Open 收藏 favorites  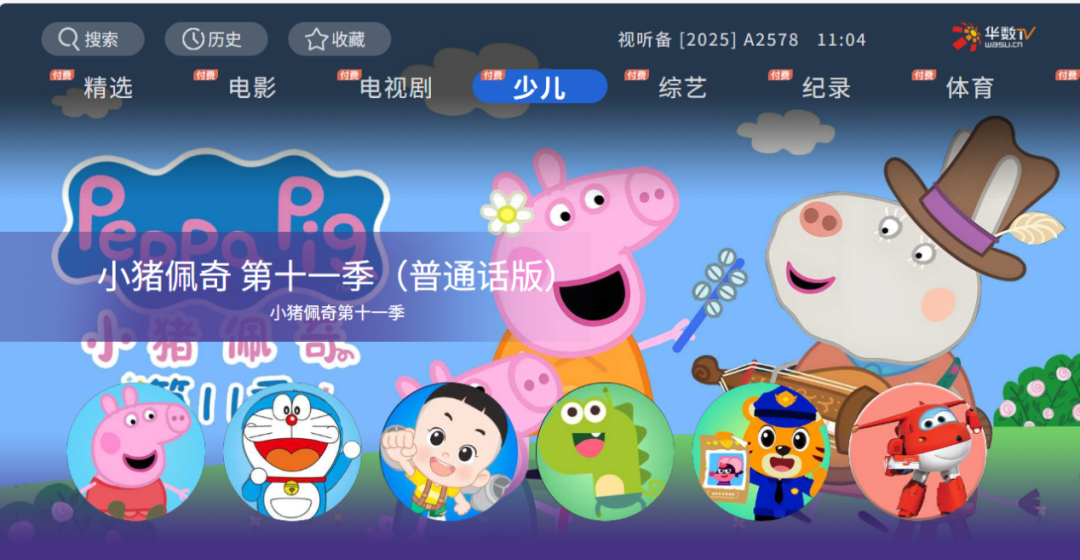[x=339, y=39]
